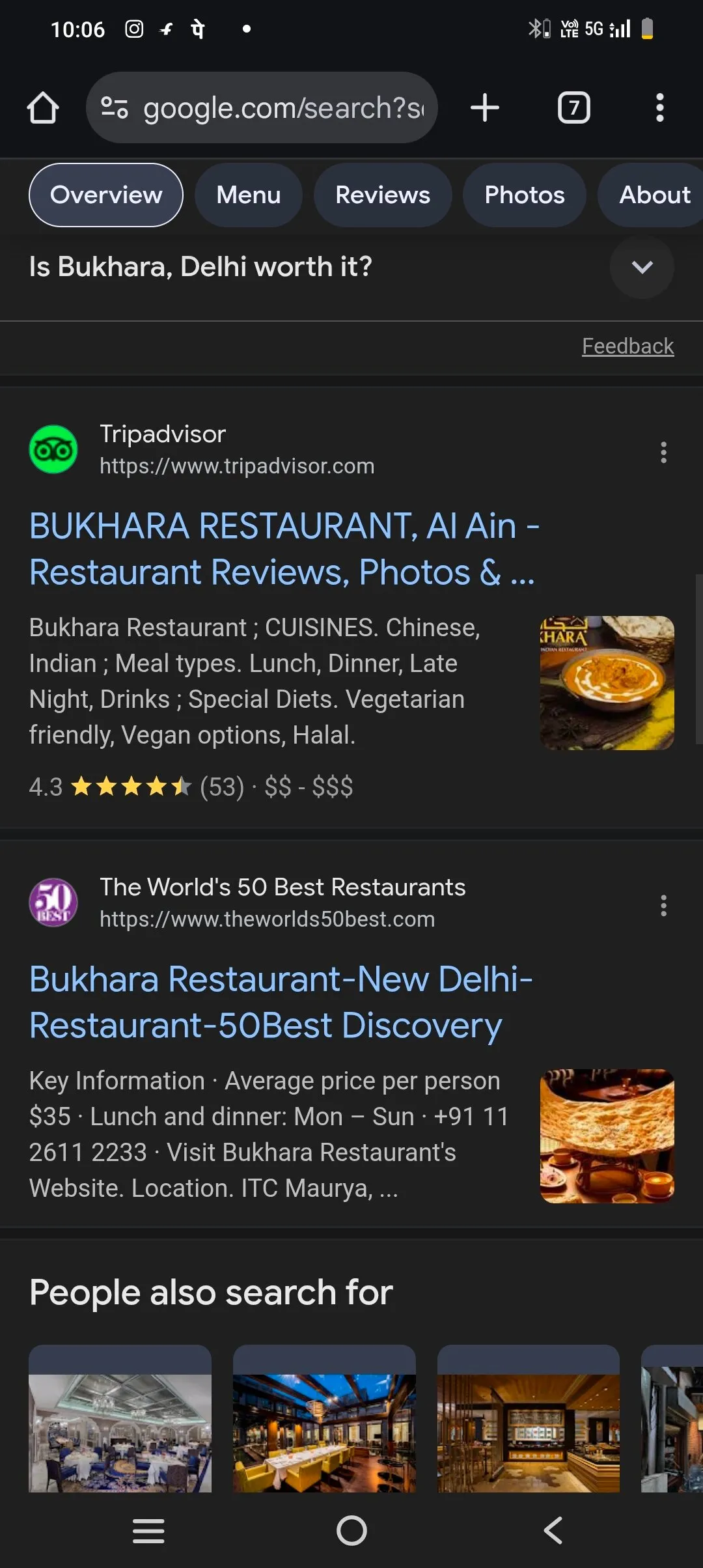Open Bukhara Restaurant-New Delhi 50Best Discovery result
This screenshot has width=703, height=1568.
click(x=280, y=1001)
